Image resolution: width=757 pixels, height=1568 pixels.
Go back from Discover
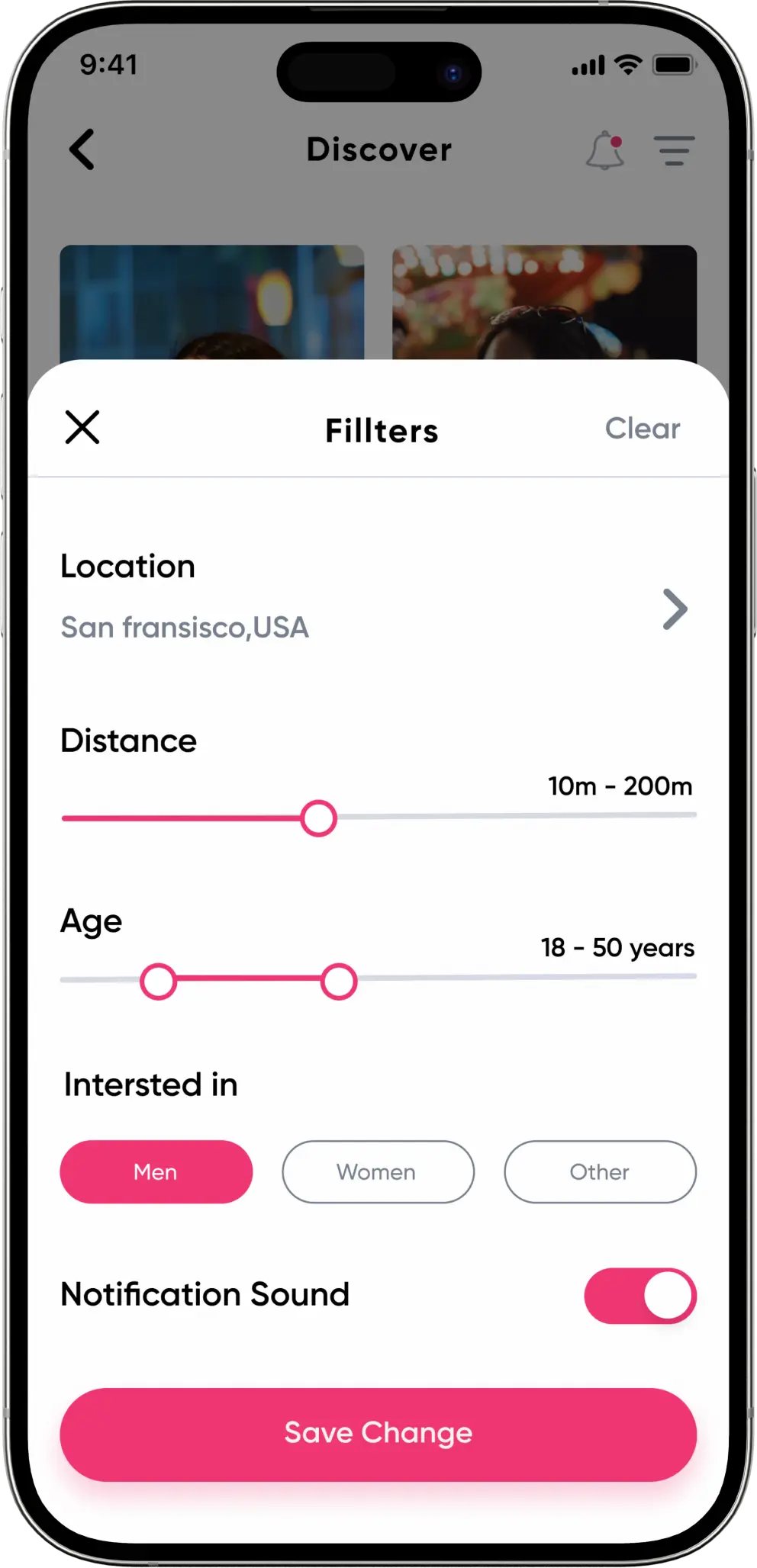[x=82, y=149]
